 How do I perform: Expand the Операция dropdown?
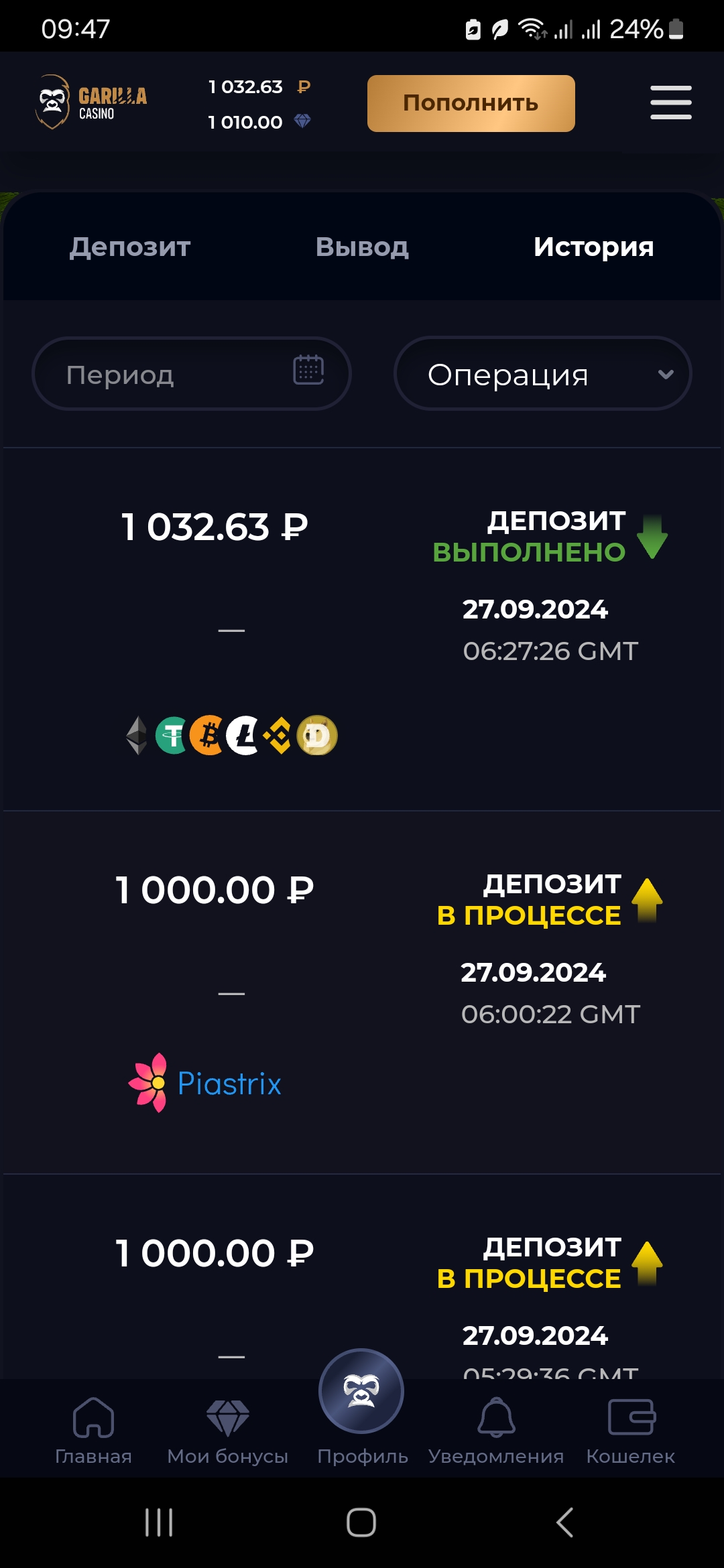coord(542,374)
